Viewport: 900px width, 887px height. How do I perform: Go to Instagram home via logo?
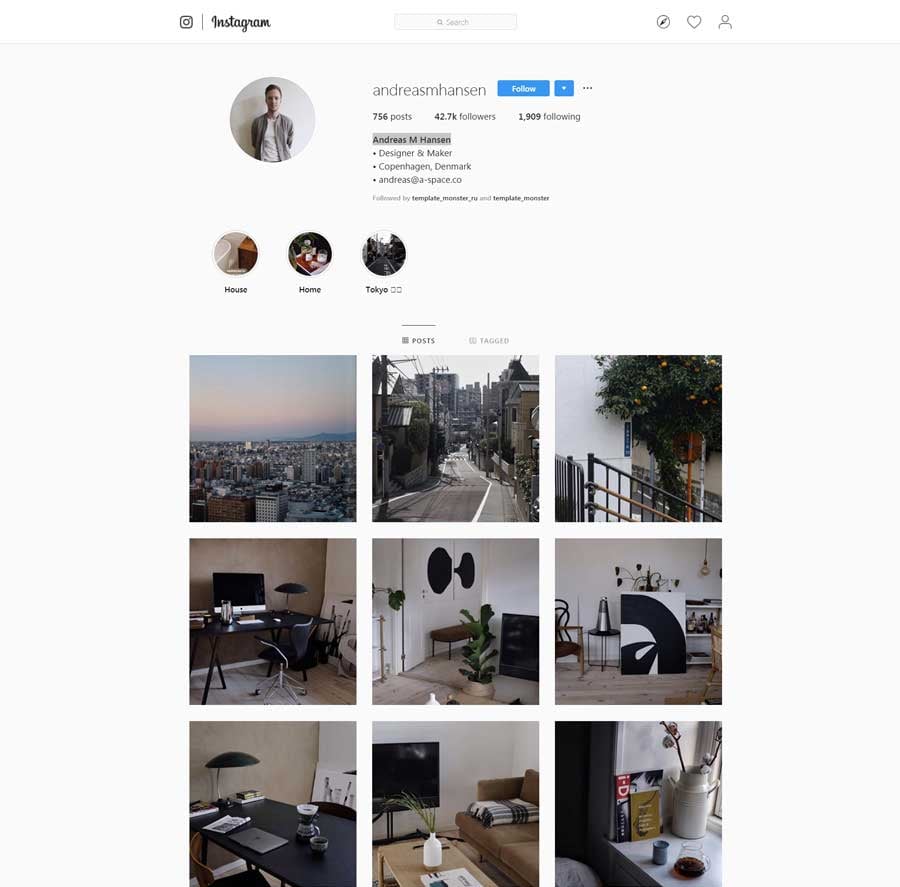pyautogui.click(x=240, y=22)
